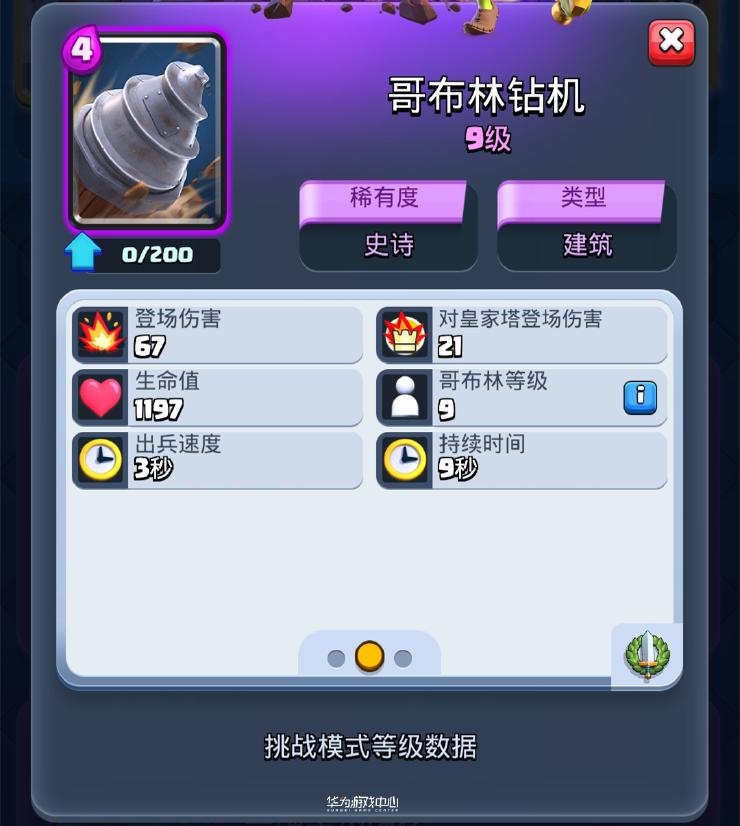Go to the third page dot
This screenshot has height=826, width=740.
[x=403, y=658]
